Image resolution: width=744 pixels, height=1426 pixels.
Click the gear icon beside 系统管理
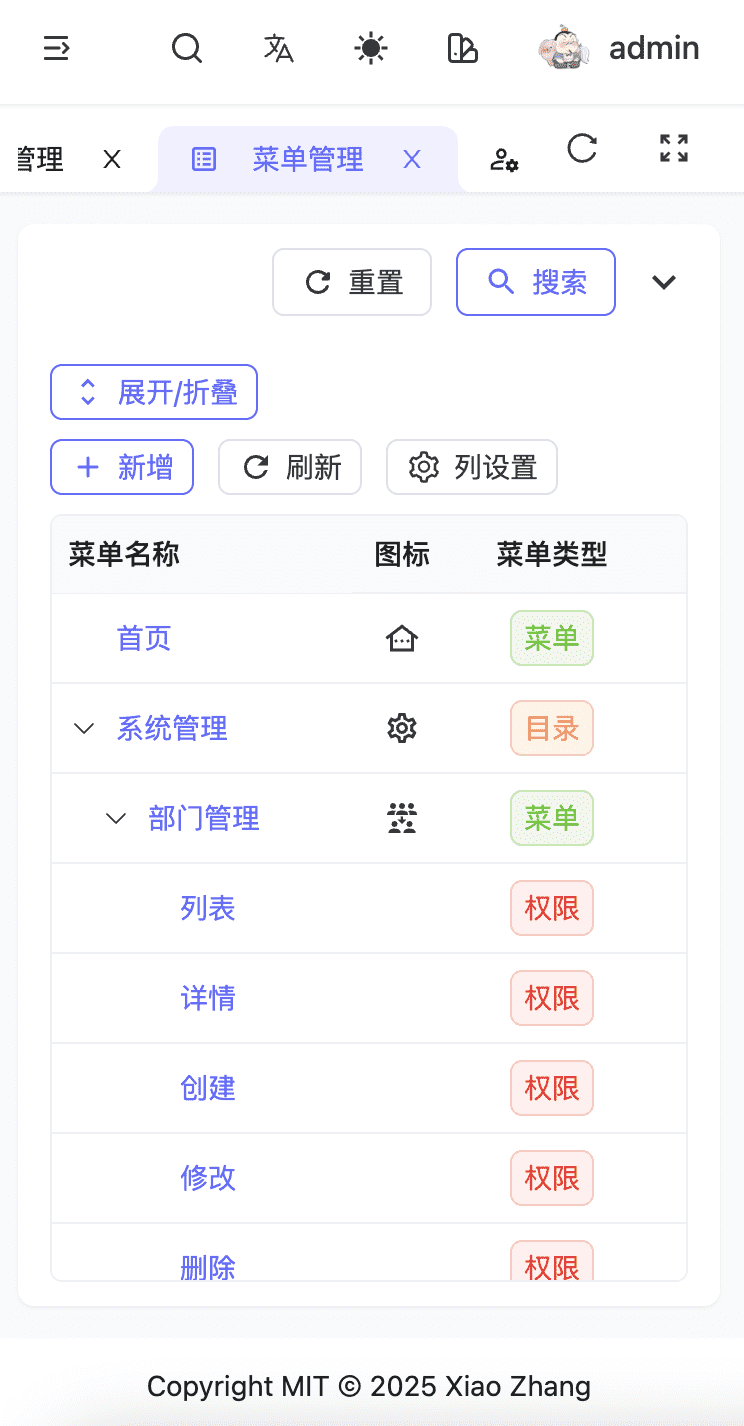point(401,727)
